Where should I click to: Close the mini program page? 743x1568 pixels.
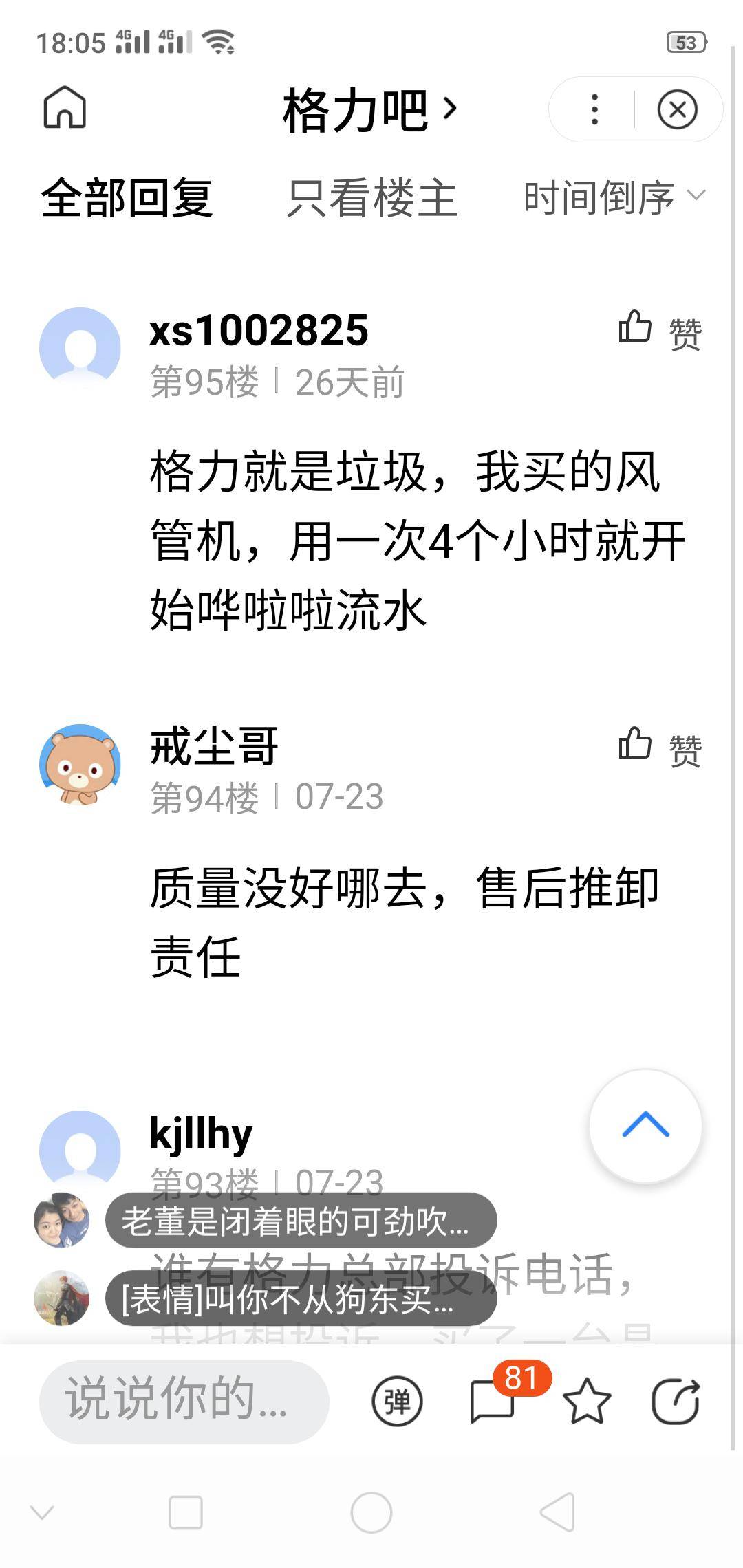point(677,109)
